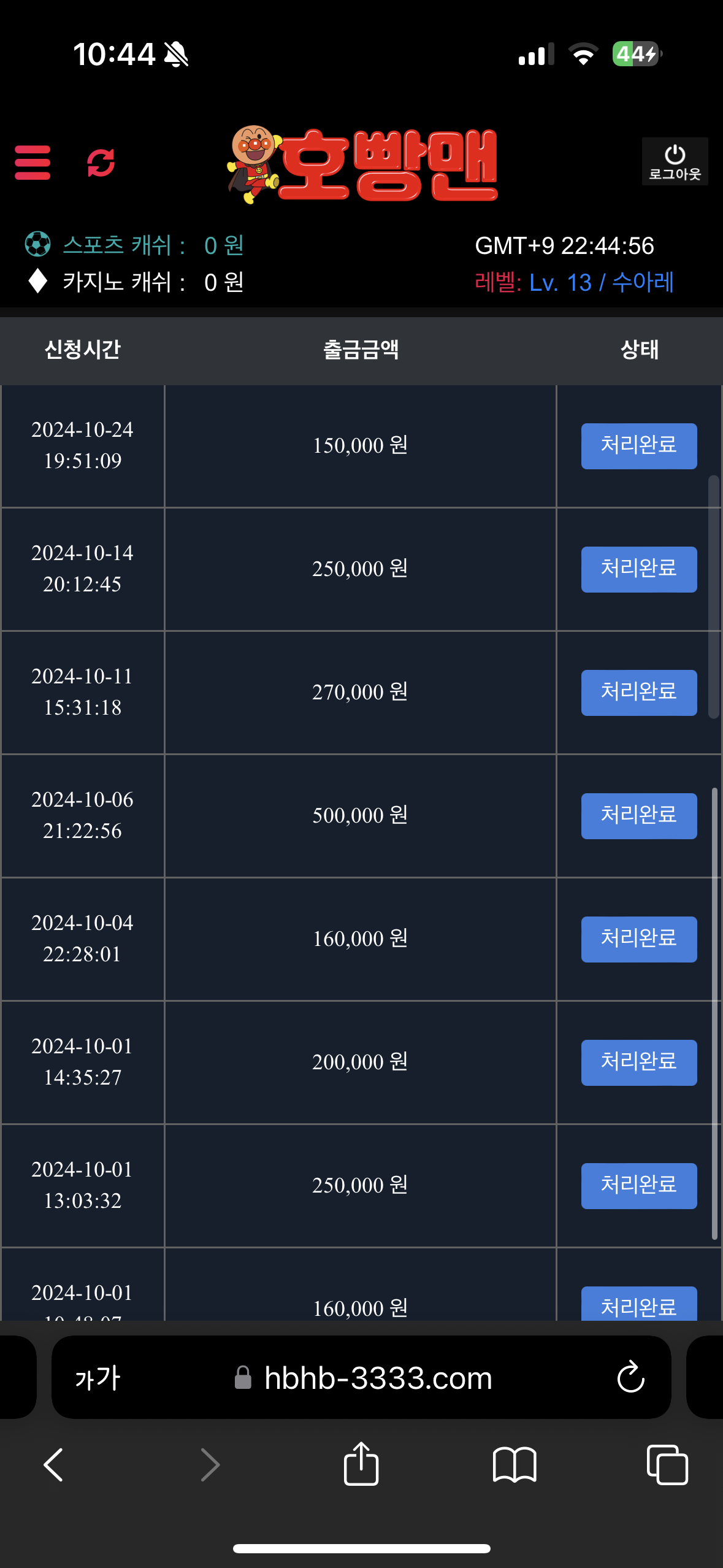
Task: Open Safari bookmarks
Action: click(515, 1465)
